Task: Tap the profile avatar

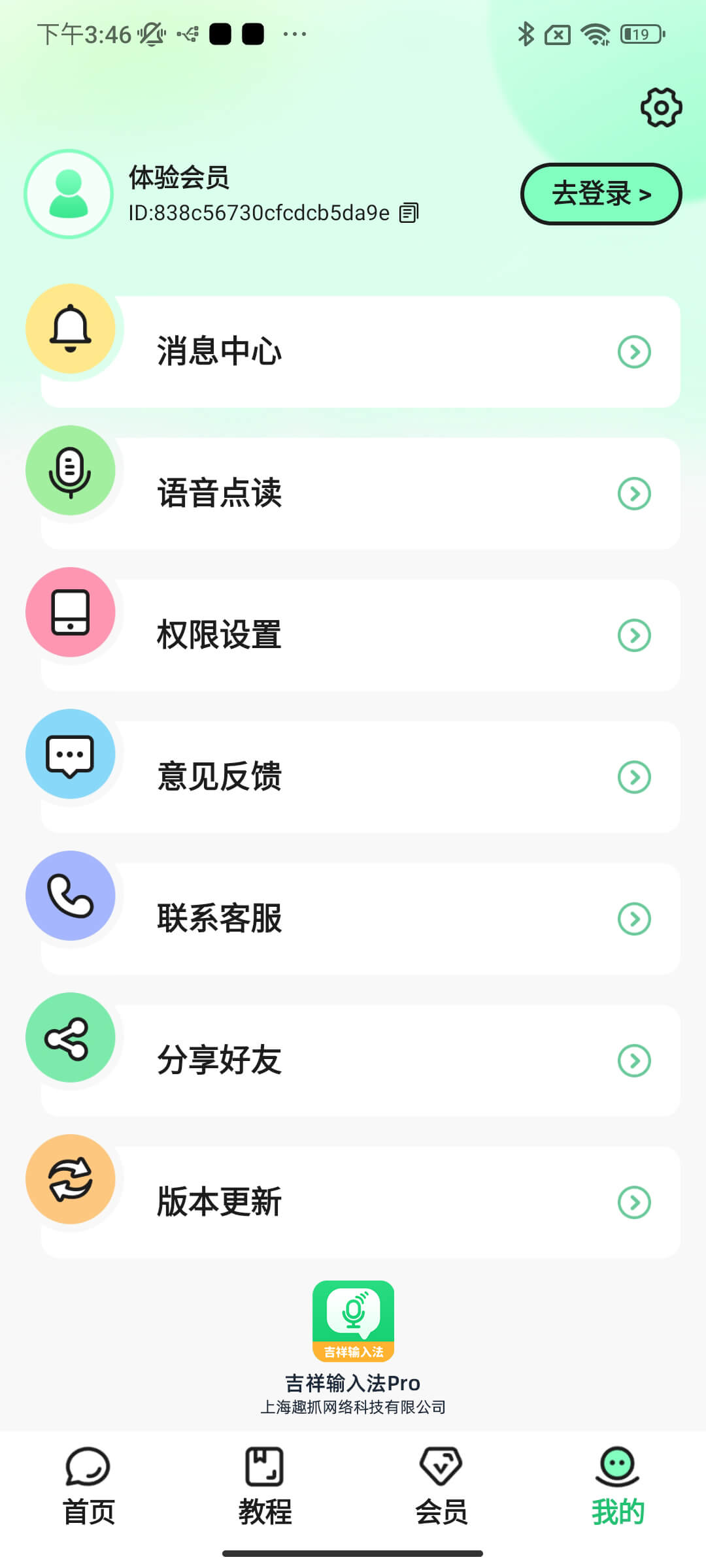Action: click(69, 194)
